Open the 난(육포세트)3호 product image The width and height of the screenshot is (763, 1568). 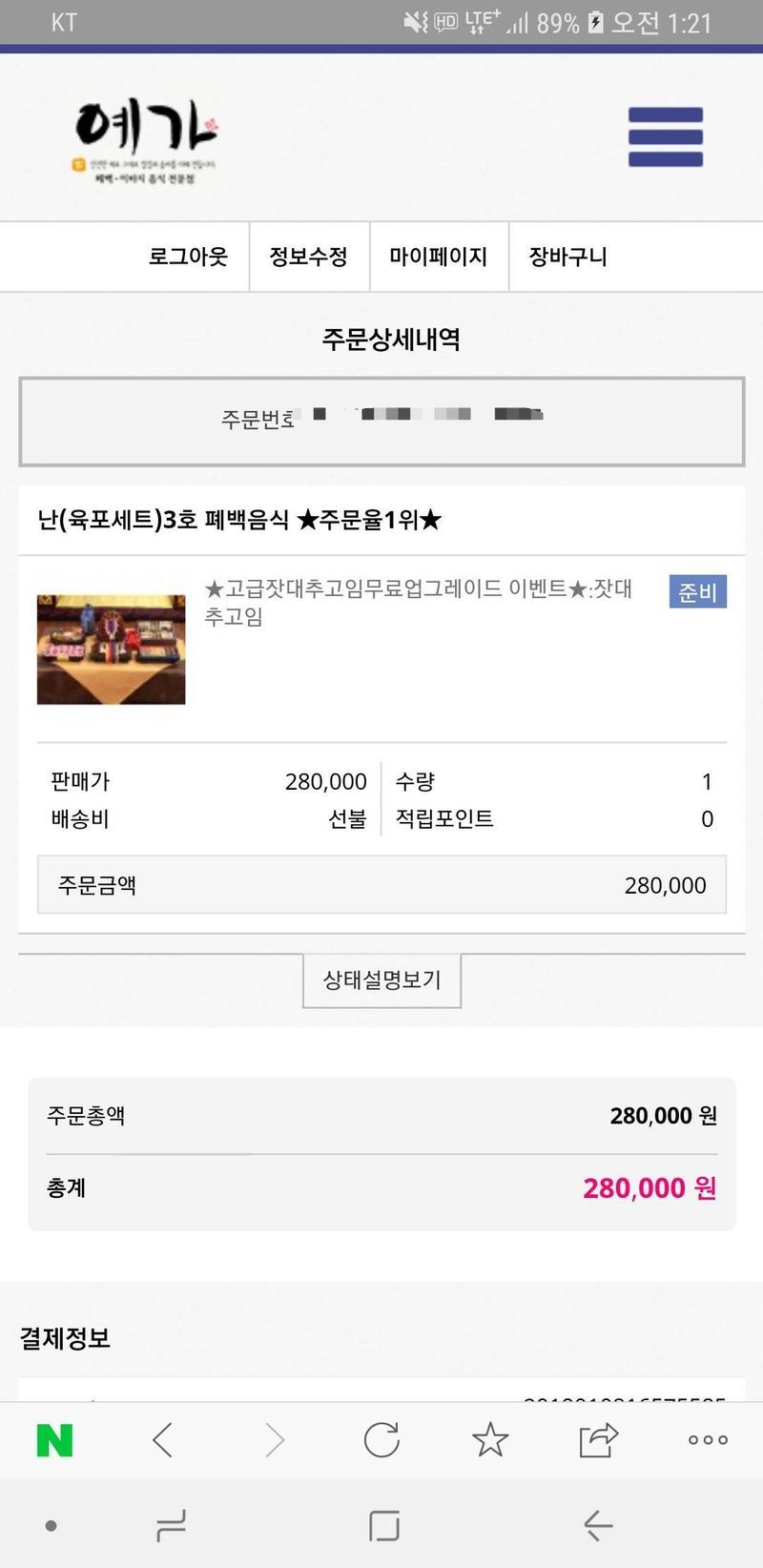click(x=111, y=650)
